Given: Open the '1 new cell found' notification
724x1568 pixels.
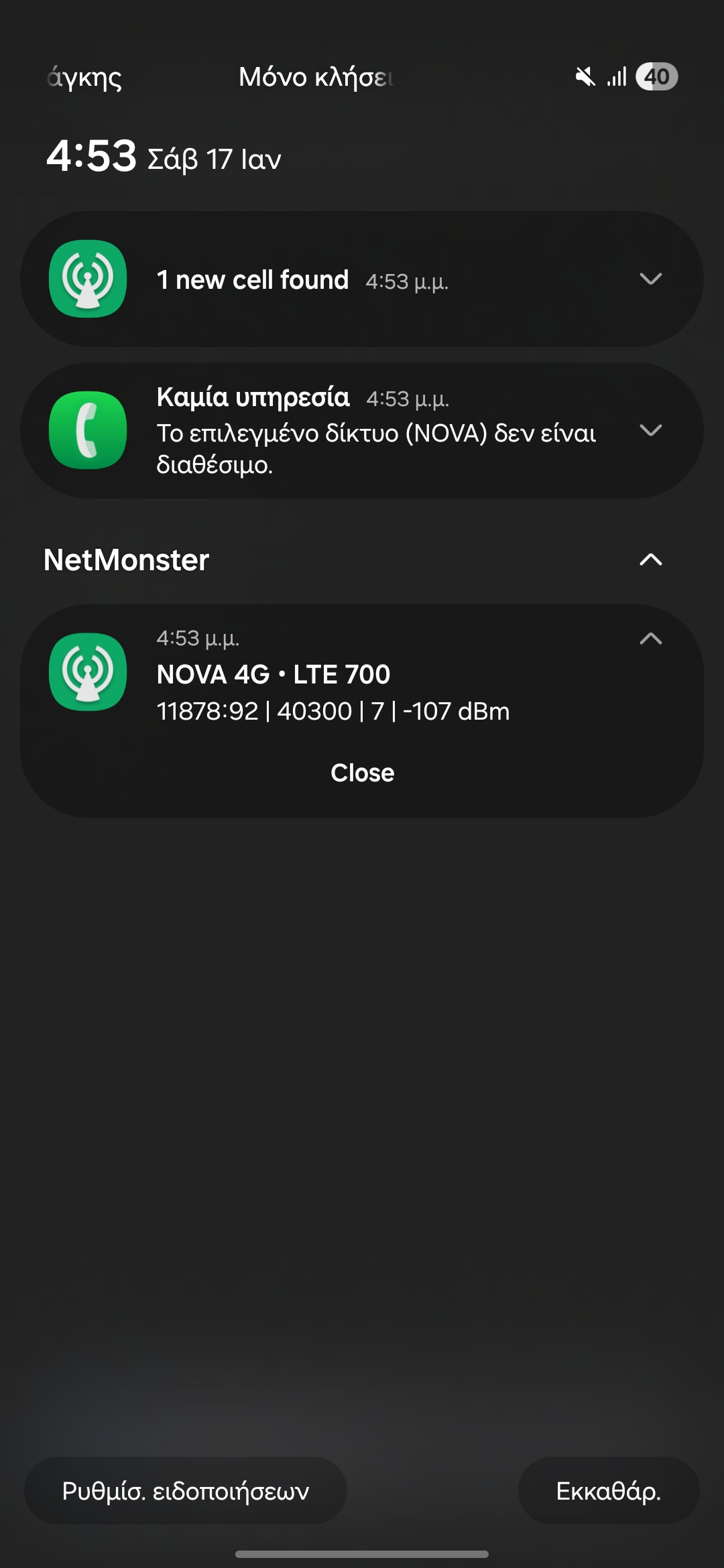Looking at the screenshot, I should [x=302, y=280].
